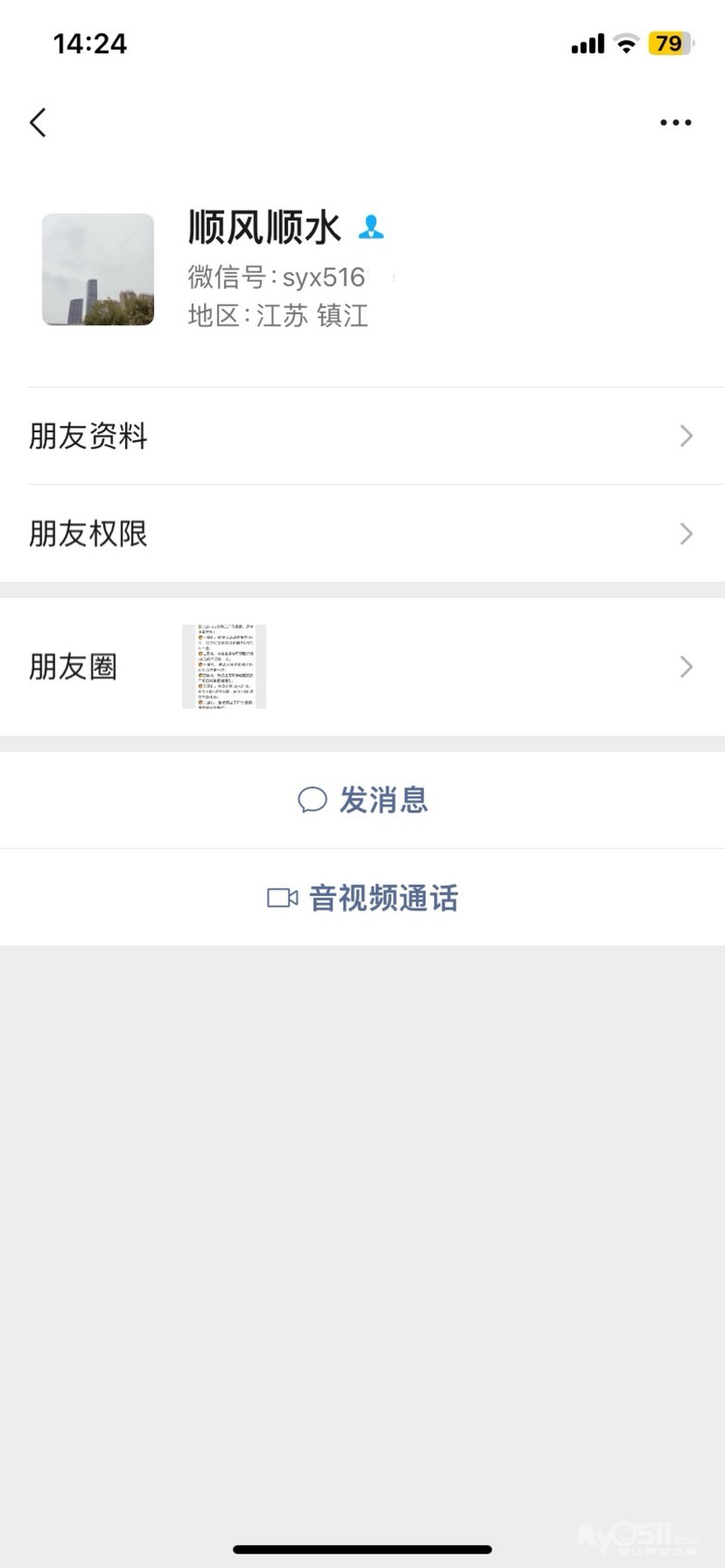Screen dimensions: 725x1568
Task: Open the 朋友权限 settings row
Action: tap(362, 534)
